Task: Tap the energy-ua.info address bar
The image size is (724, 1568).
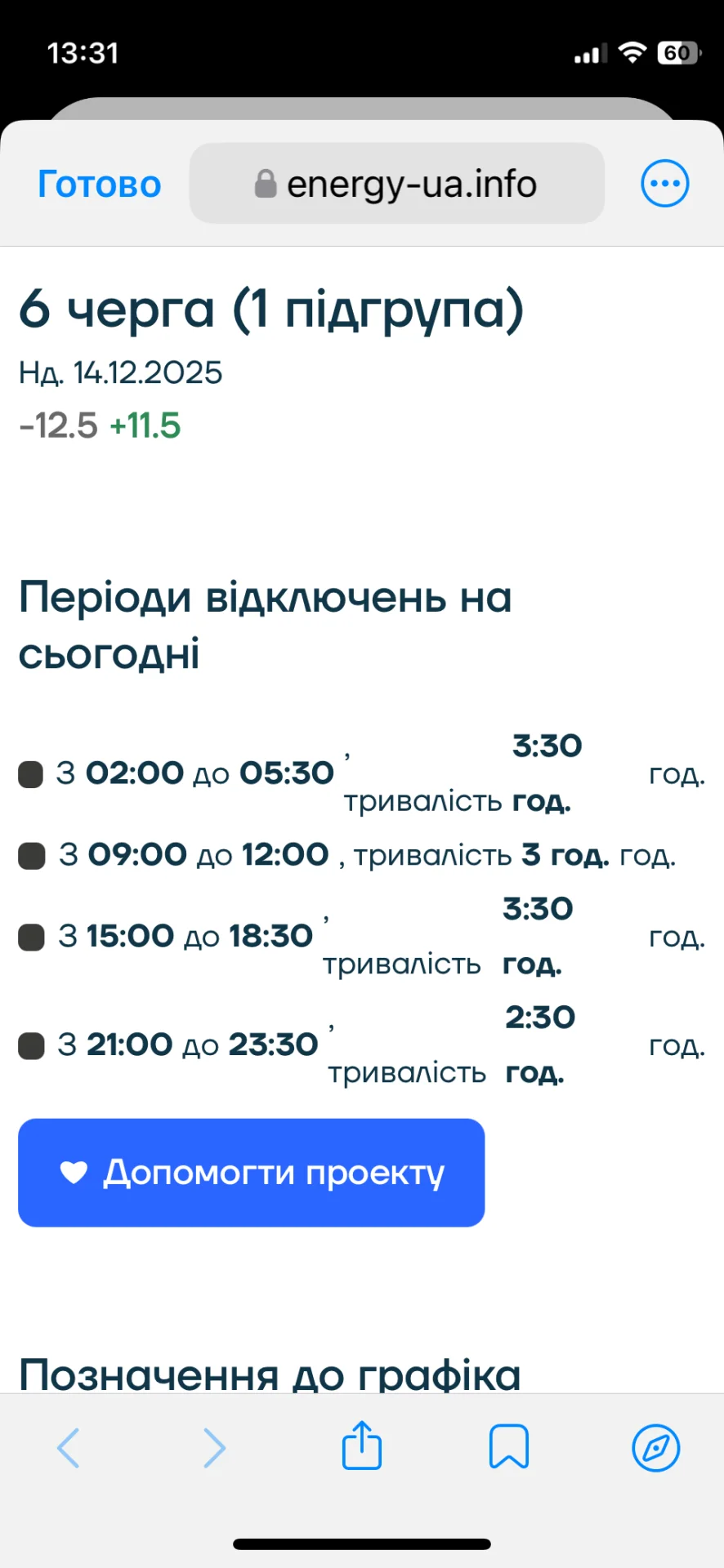Action: tap(397, 184)
